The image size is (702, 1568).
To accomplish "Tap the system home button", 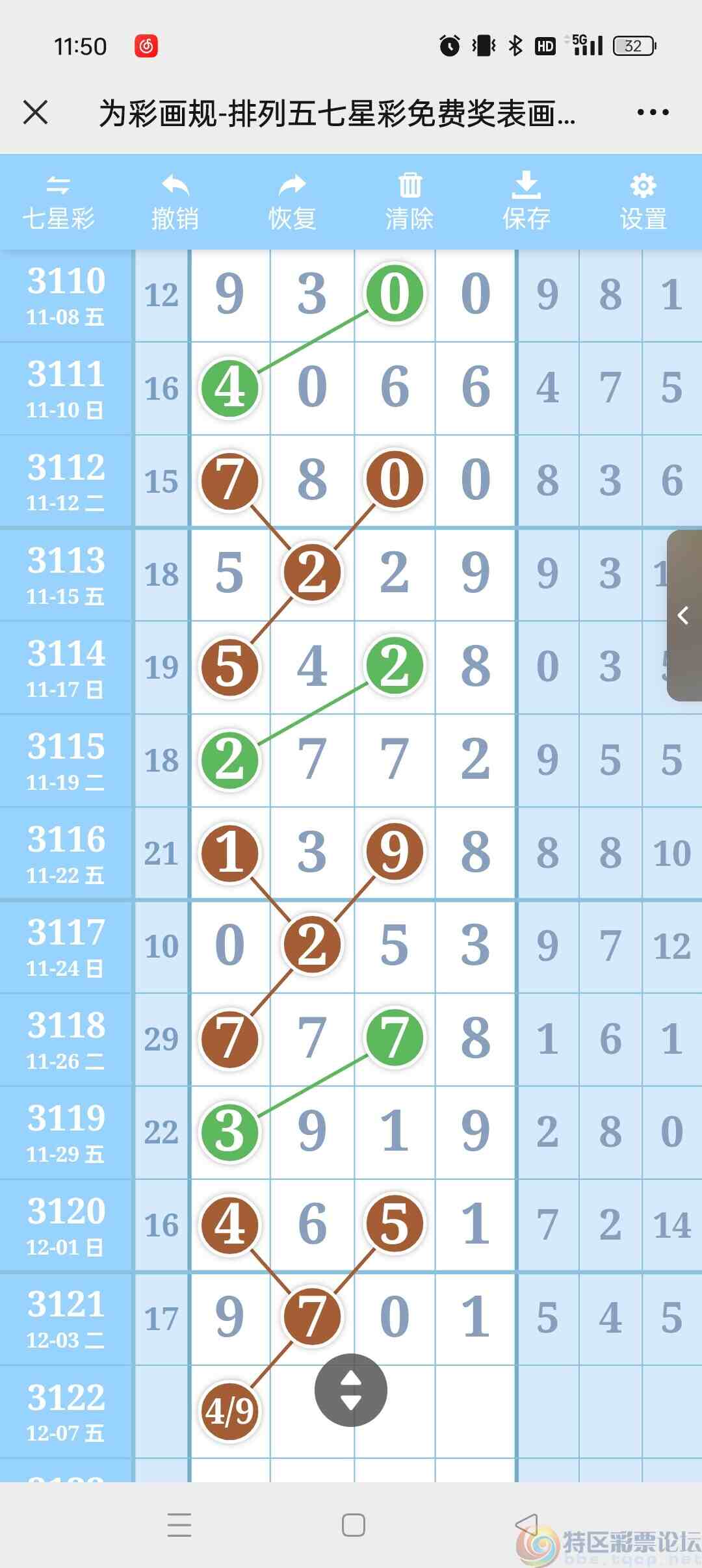I will tap(353, 1524).
